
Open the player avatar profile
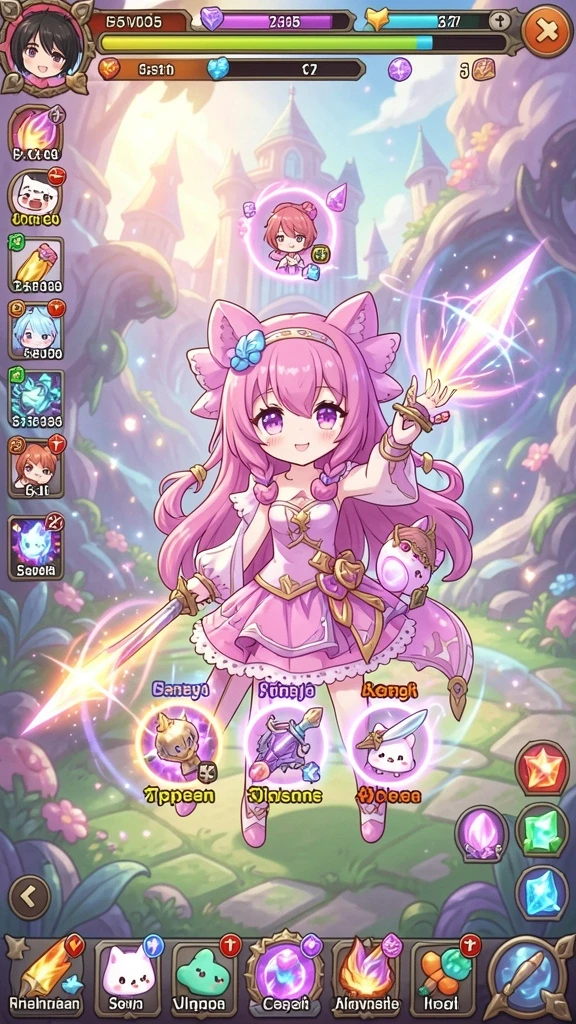click(41, 48)
